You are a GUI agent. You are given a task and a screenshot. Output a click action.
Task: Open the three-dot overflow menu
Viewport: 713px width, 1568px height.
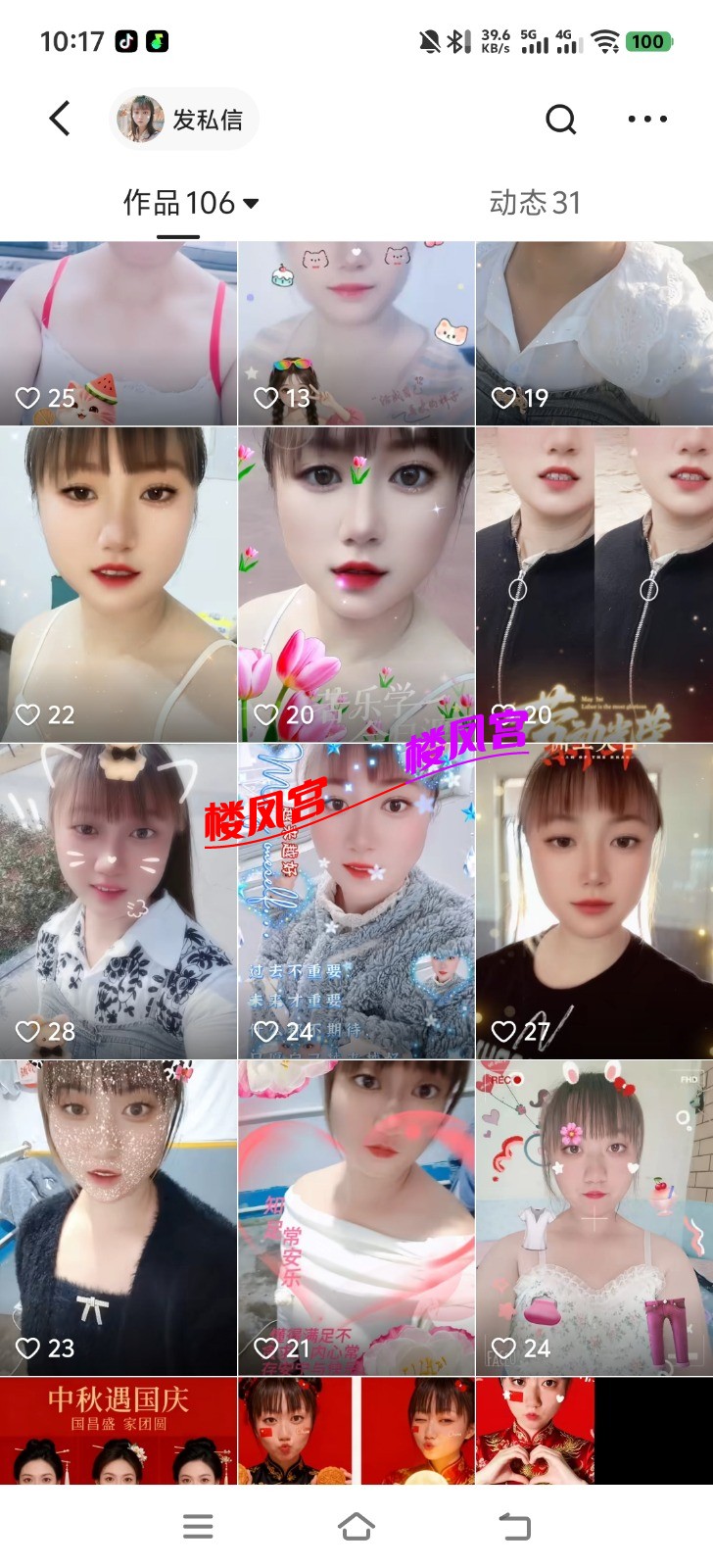coord(647,120)
